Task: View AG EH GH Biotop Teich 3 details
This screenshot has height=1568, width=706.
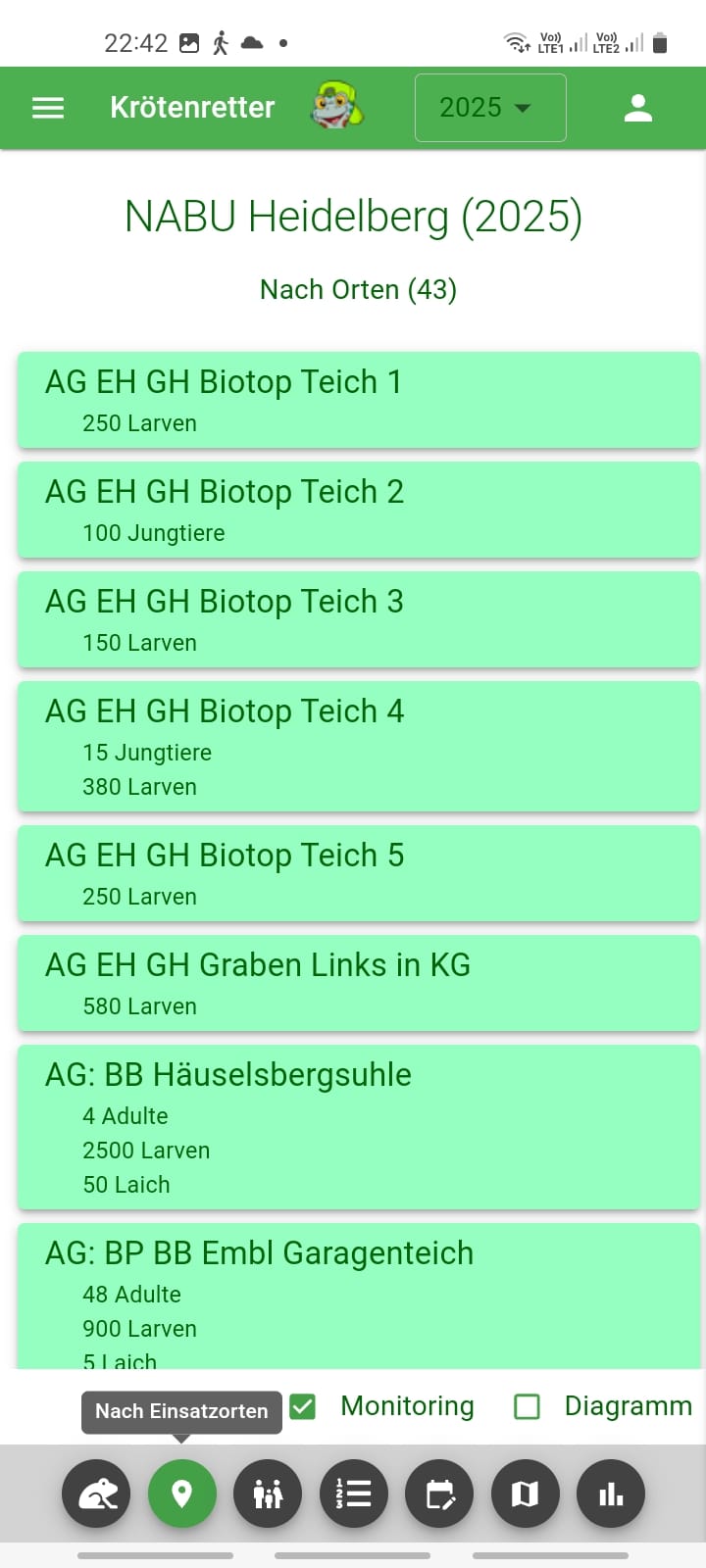Action: coord(359,620)
